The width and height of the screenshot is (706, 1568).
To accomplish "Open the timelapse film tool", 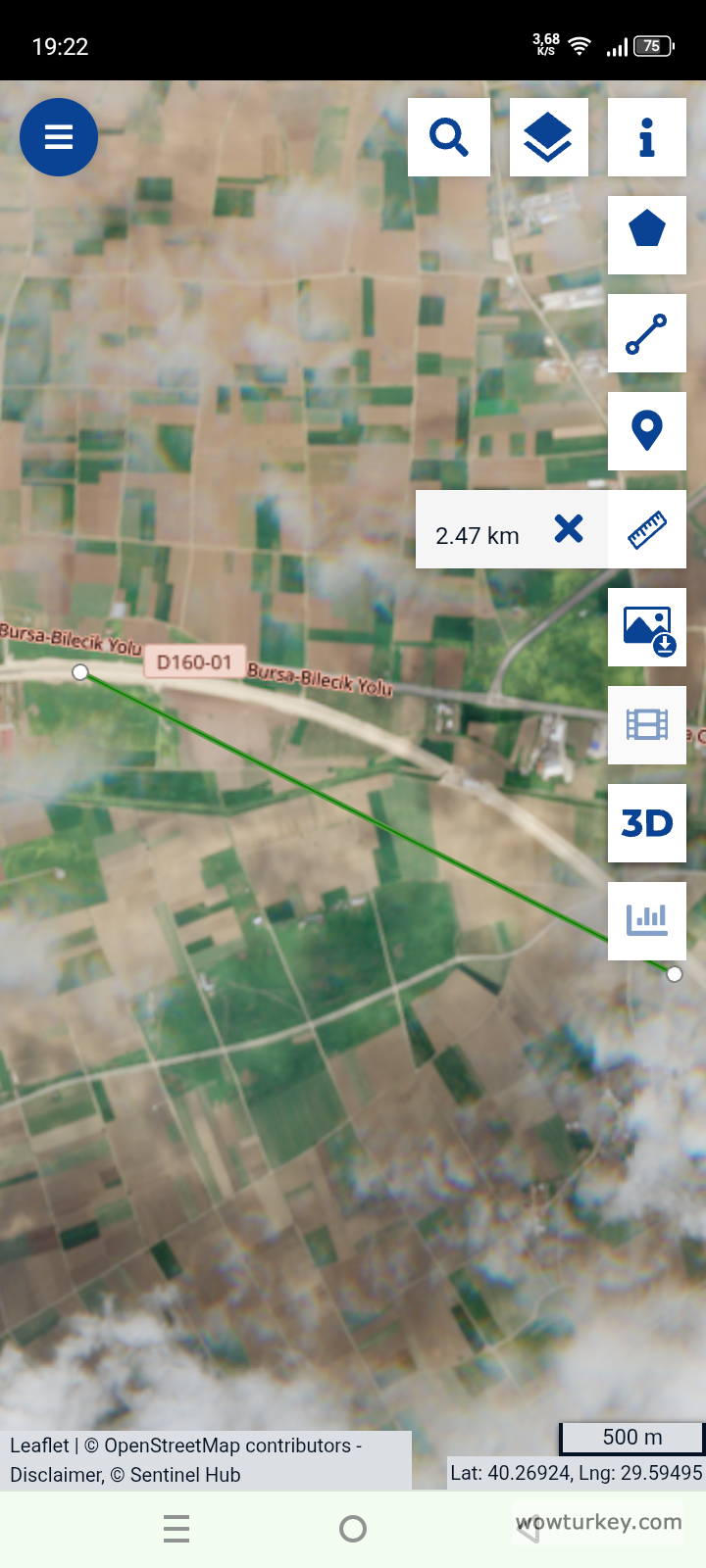I will pyautogui.click(x=646, y=725).
